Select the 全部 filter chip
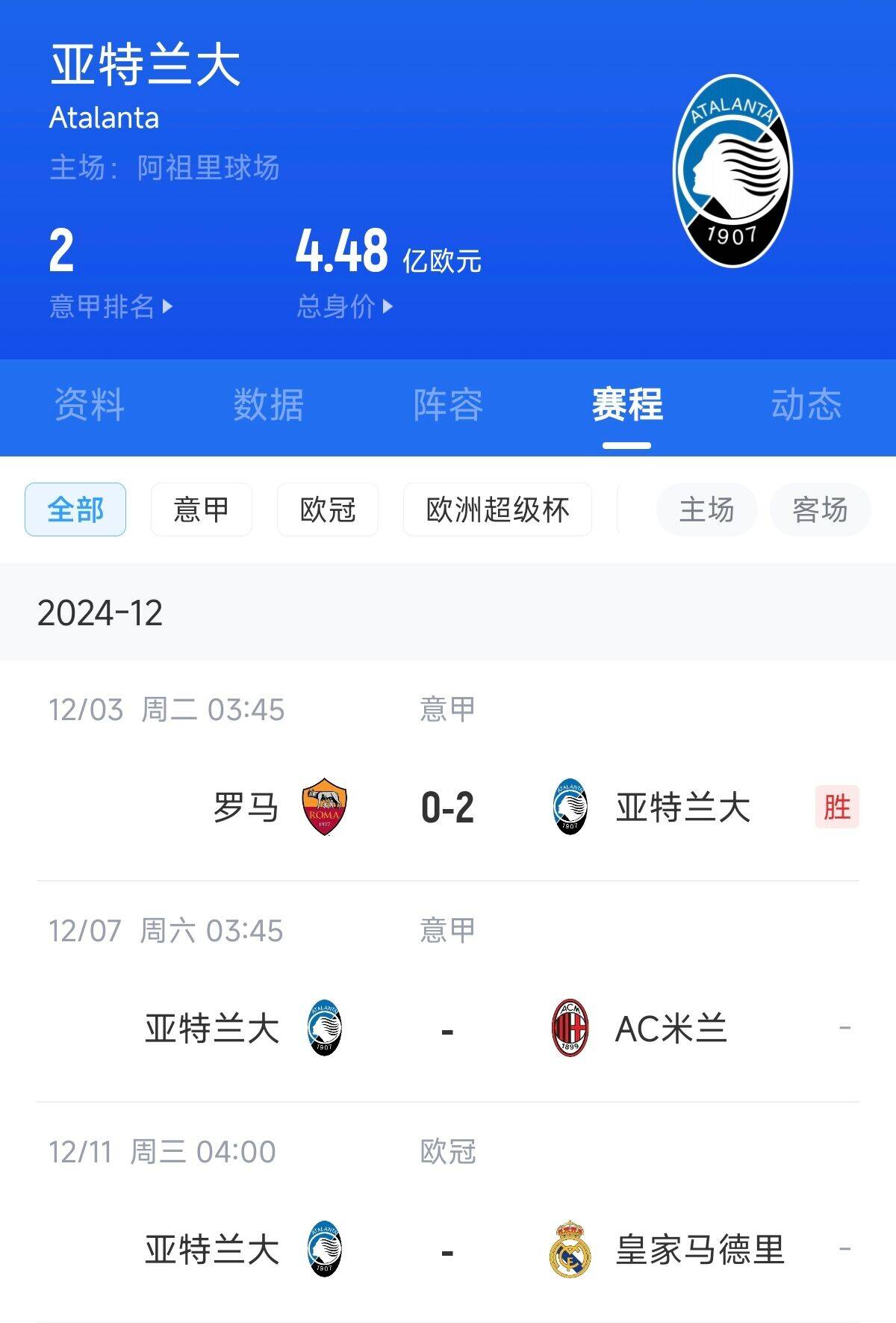Image resolution: width=896 pixels, height=1323 pixels. (75, 510)
